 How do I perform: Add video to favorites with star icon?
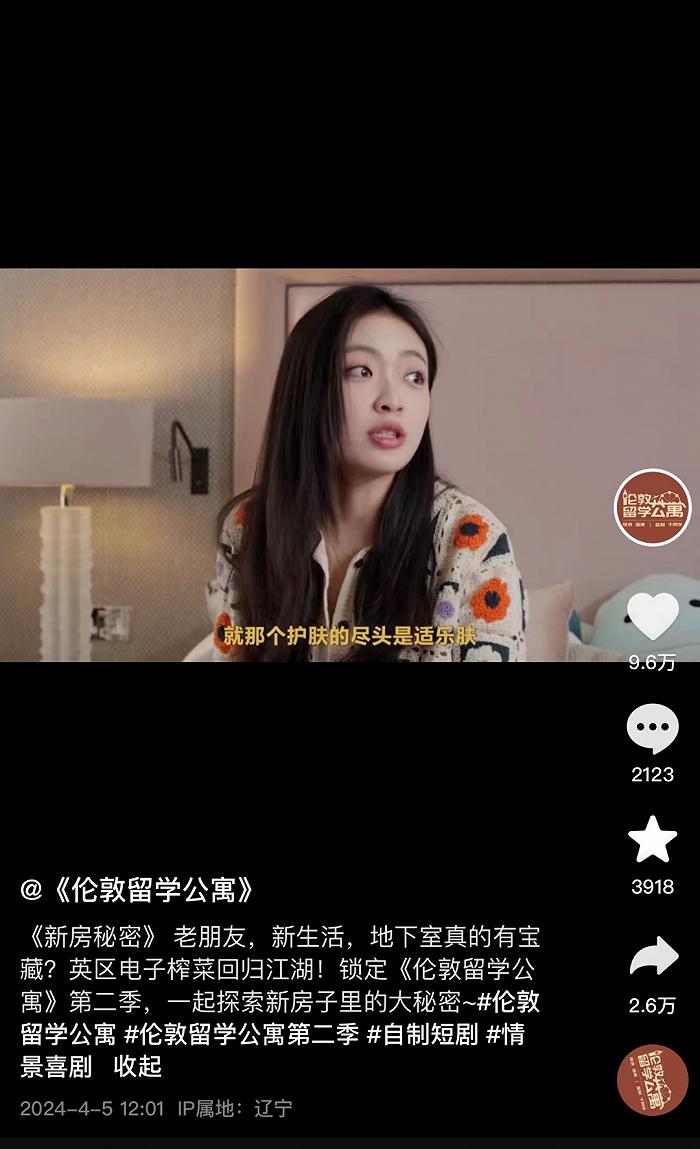coord(652,840)
